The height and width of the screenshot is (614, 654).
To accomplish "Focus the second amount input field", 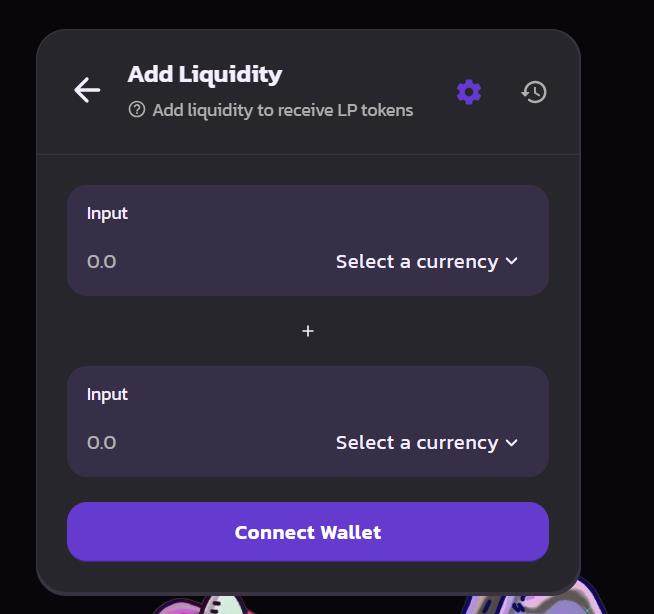I will pyautogui.click(x=180, y=442).
